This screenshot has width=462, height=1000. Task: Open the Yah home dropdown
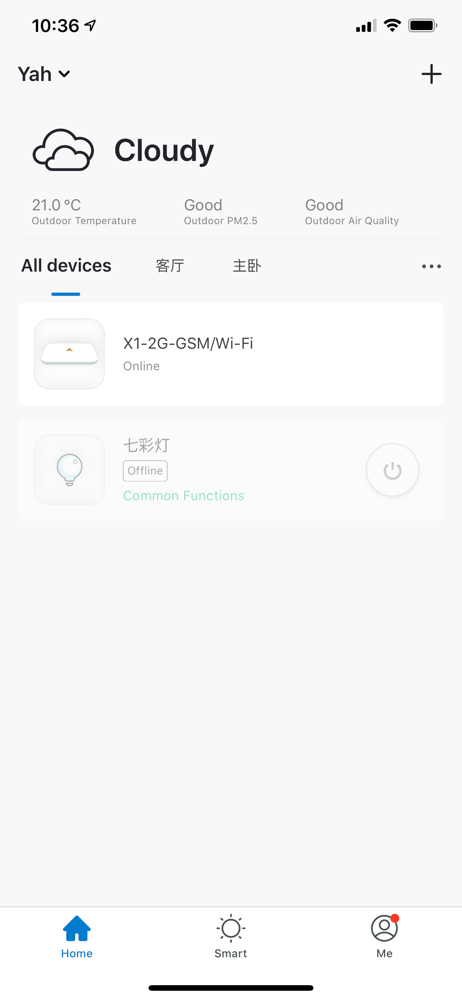(43, 74)
